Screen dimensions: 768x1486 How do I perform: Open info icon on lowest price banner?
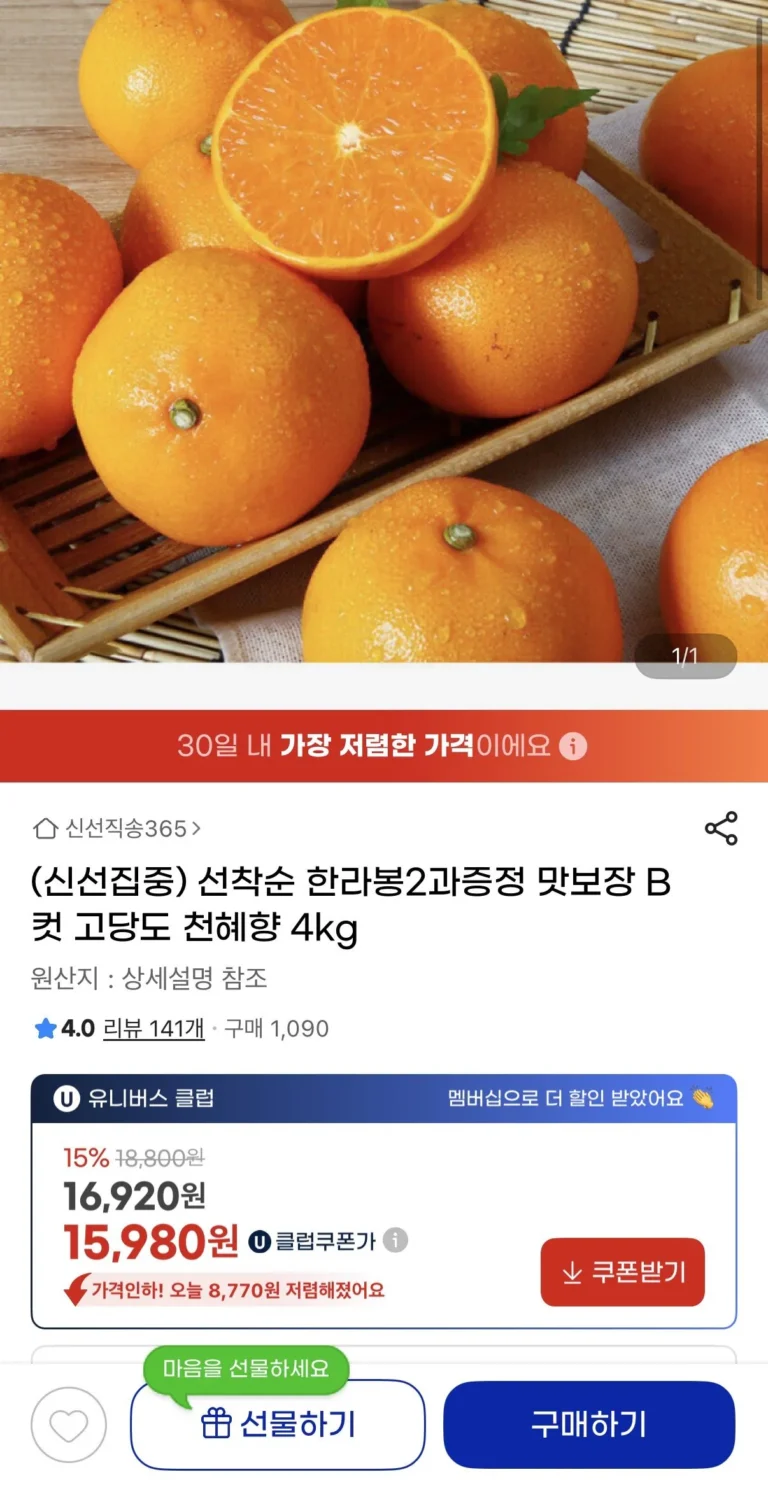click(x=573, y=746)
